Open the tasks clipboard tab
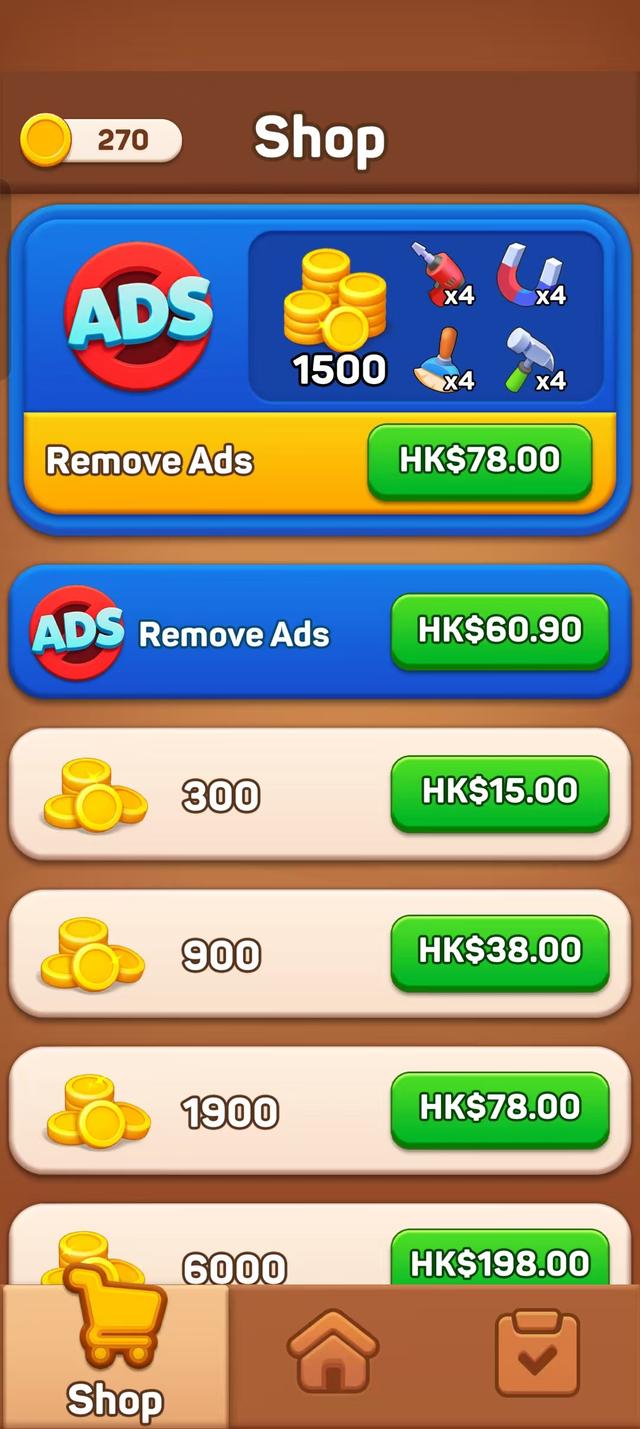The image size is (640, 1429). (537, 1352)
